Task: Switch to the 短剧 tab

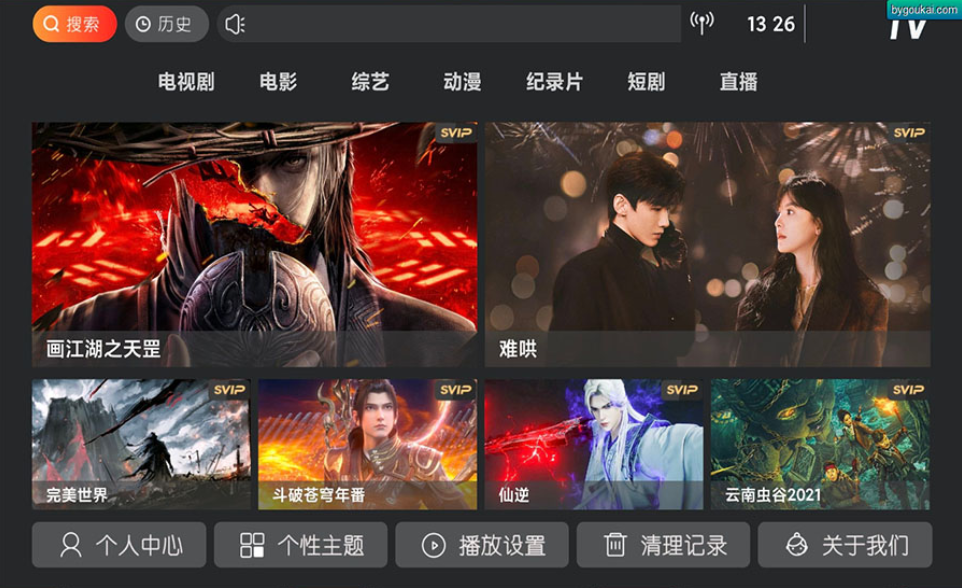Action: click(x=646, y=82)
